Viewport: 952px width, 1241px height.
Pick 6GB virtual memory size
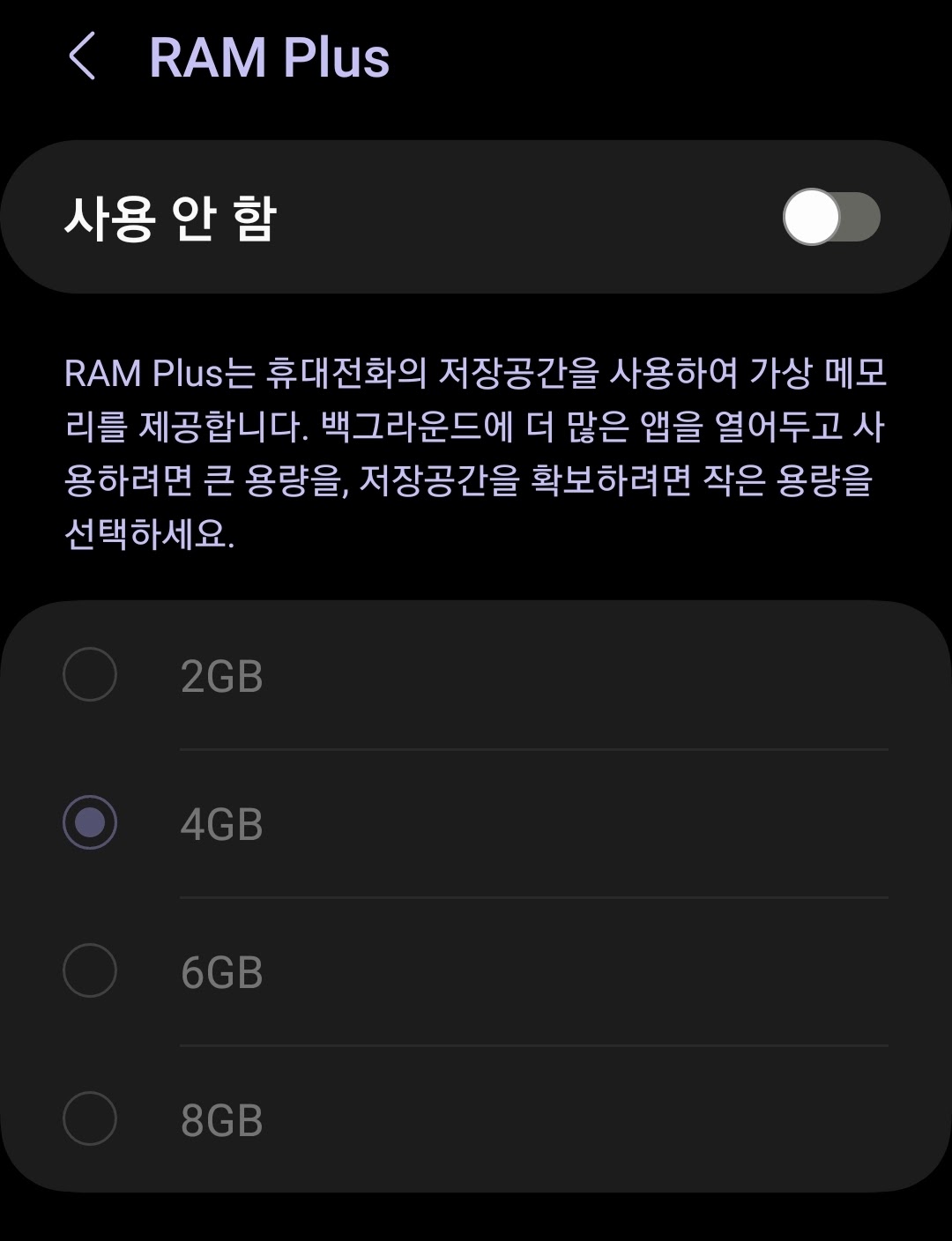tap(90, 971)
